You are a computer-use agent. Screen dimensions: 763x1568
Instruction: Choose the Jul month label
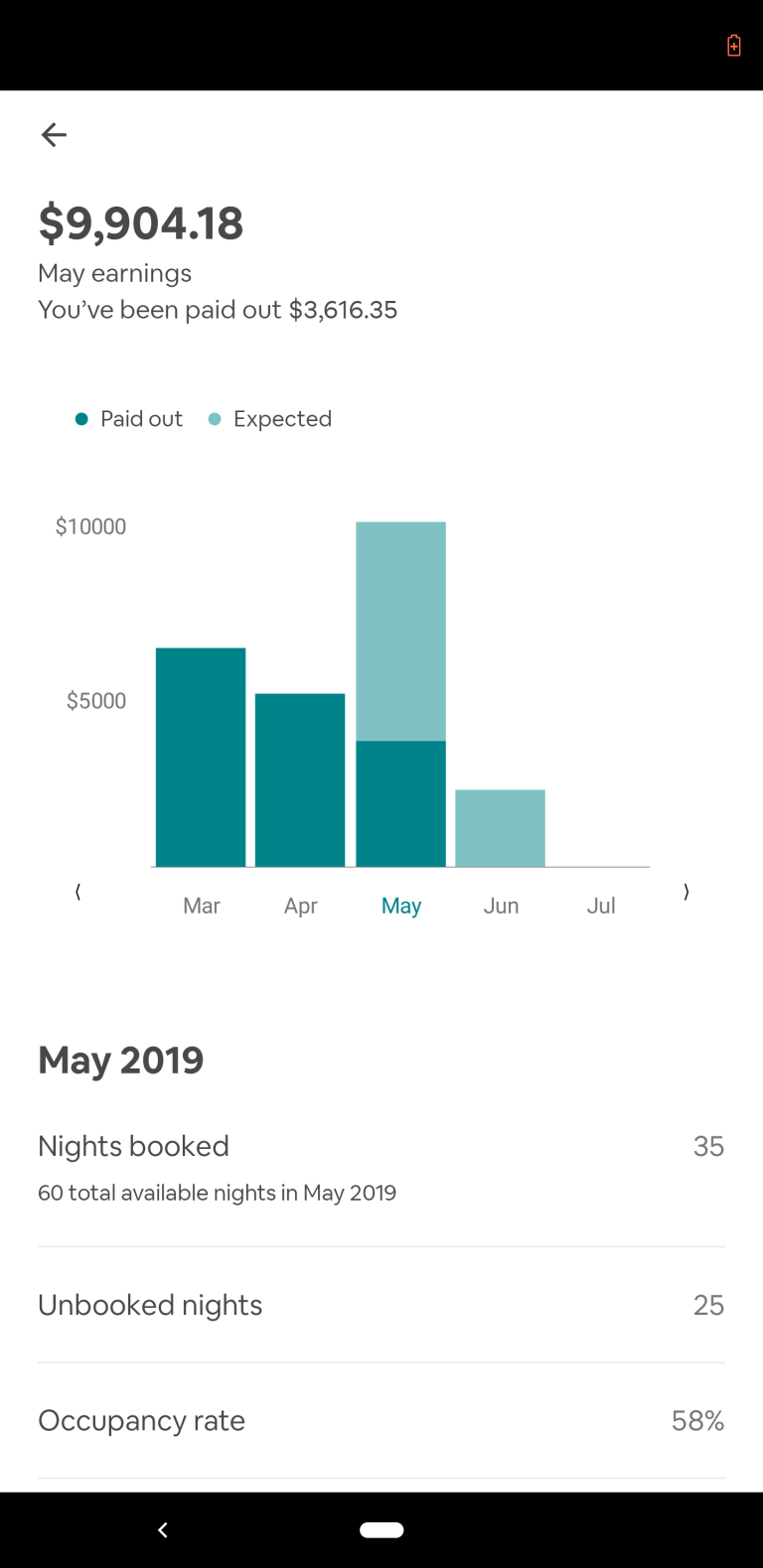(x=601, y=906)
